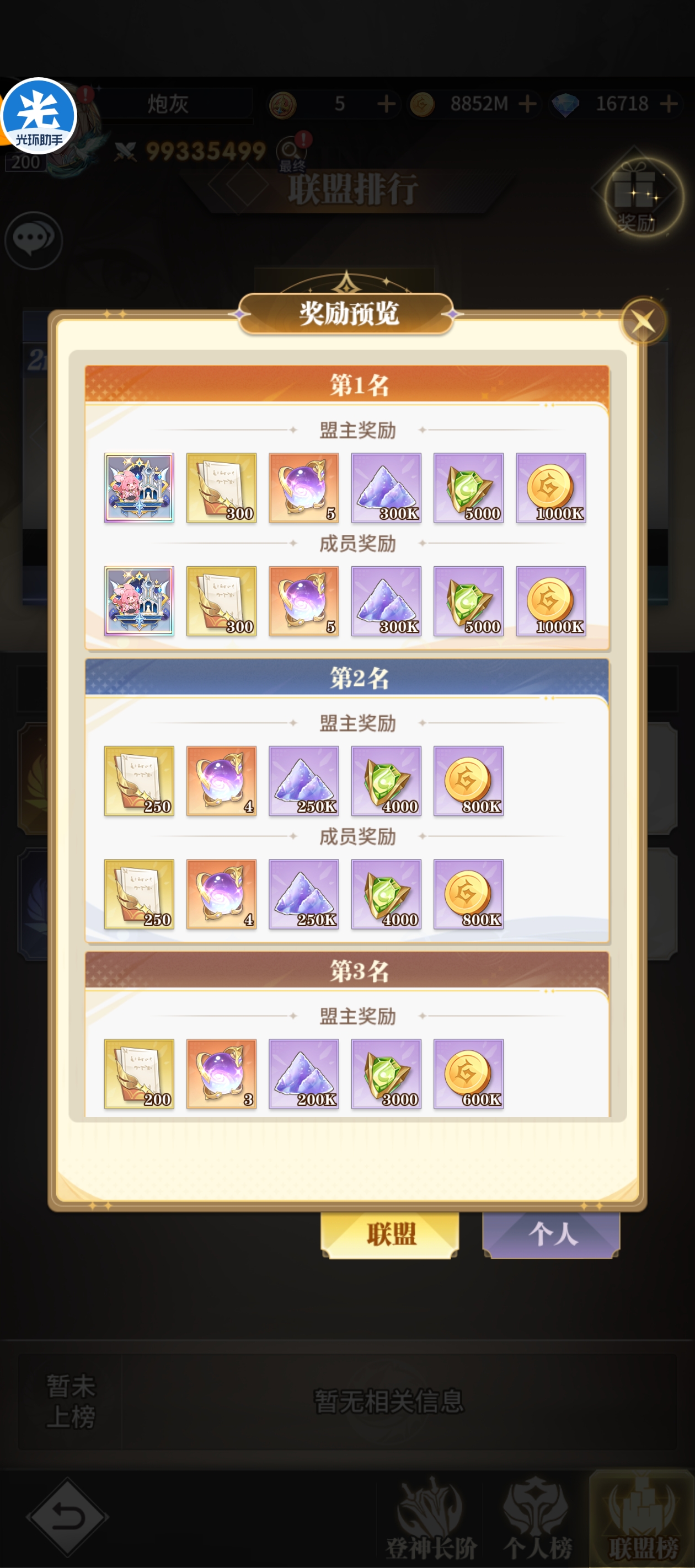Image resolution: width=695 pixels, height=1568 pixels.
Task: View the 4000 green gem reward in 第2名 成员奖励
Action: tap(386, 894)
